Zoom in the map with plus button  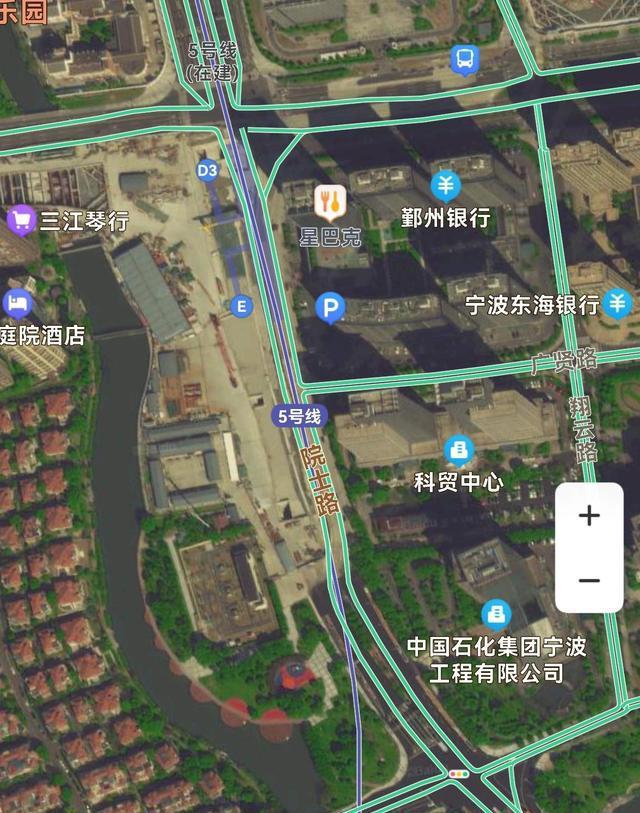click(589, 516)
